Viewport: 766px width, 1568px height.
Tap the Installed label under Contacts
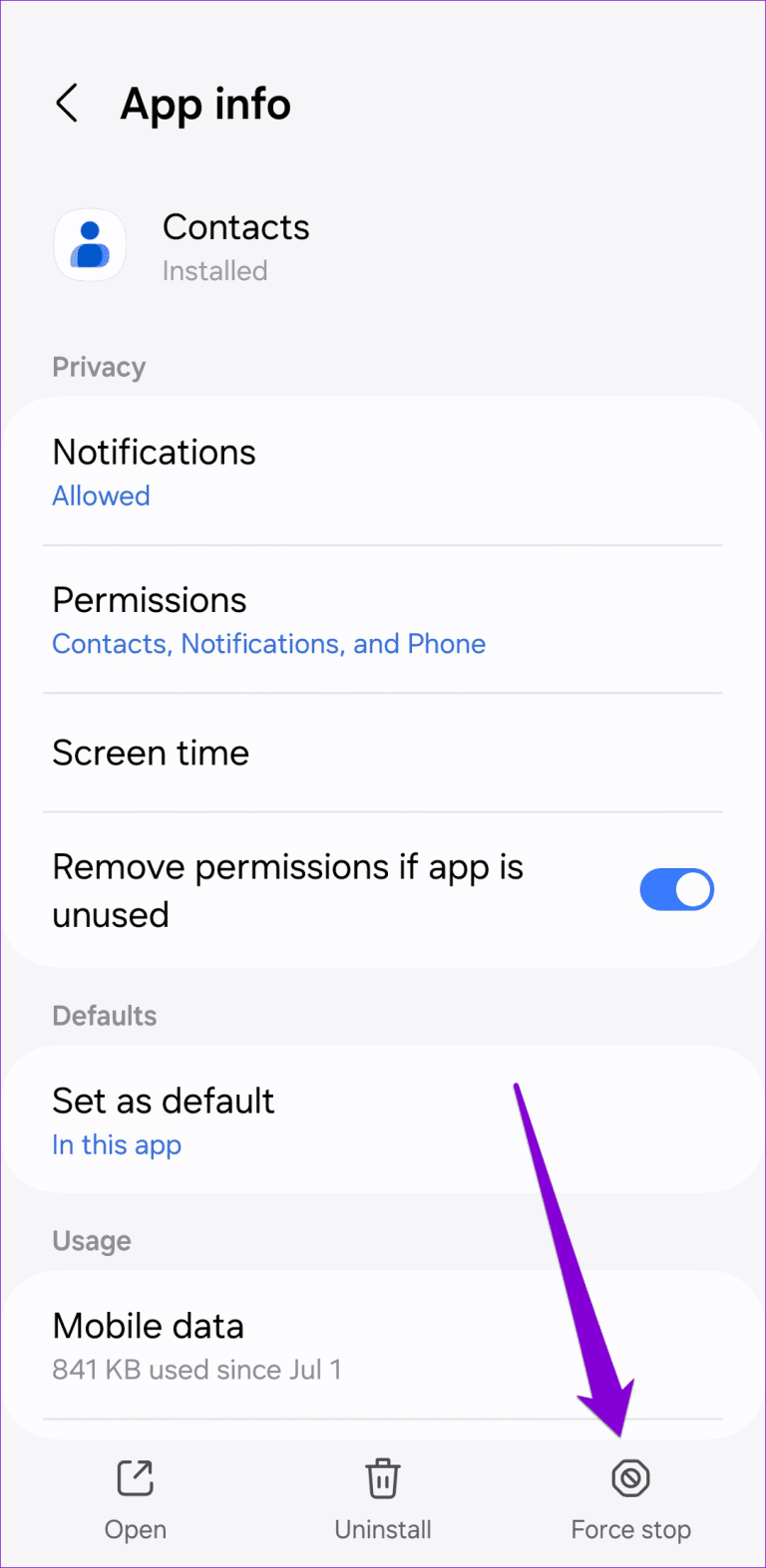click(x=214, y=270)
